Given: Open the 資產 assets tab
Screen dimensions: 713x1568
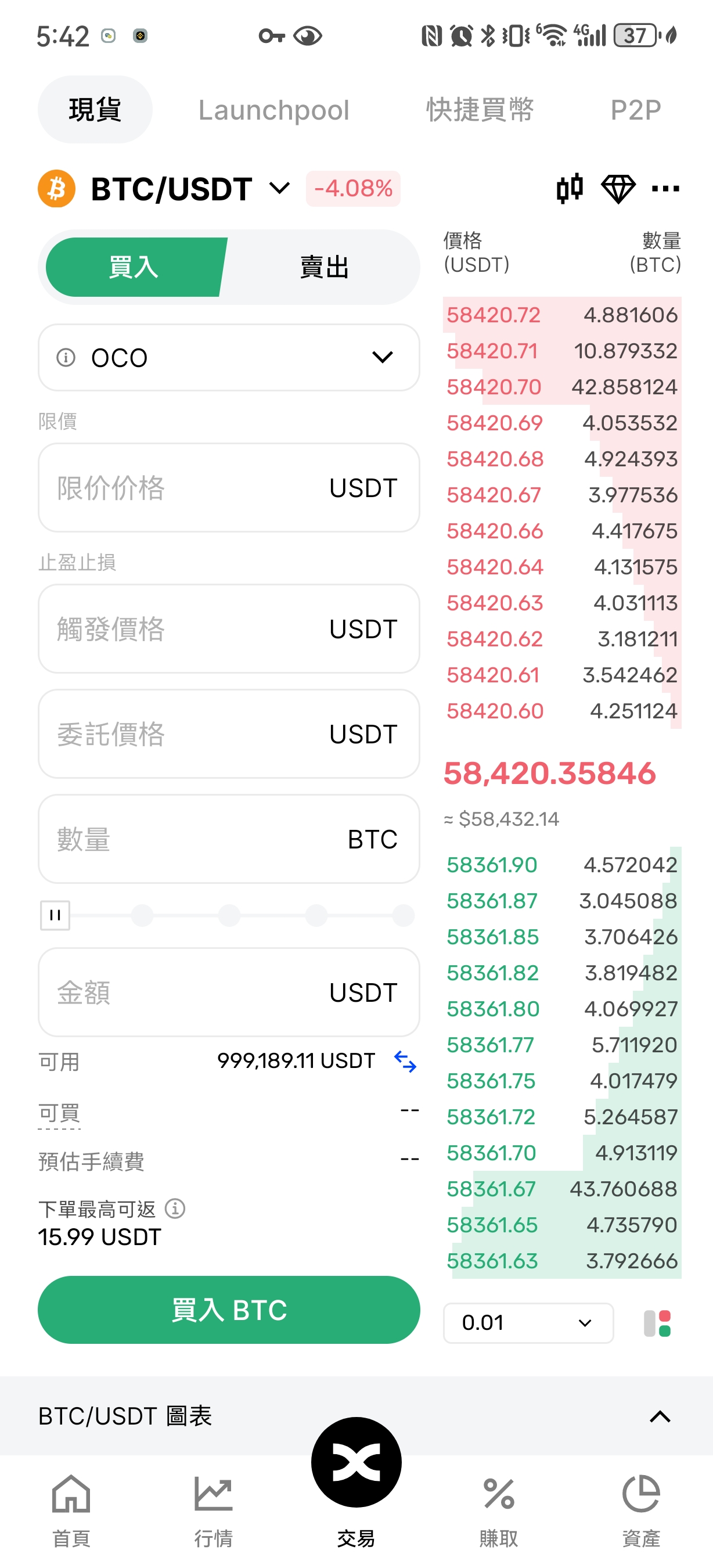Looking at the screenshot, I should tap(640, 1511).
